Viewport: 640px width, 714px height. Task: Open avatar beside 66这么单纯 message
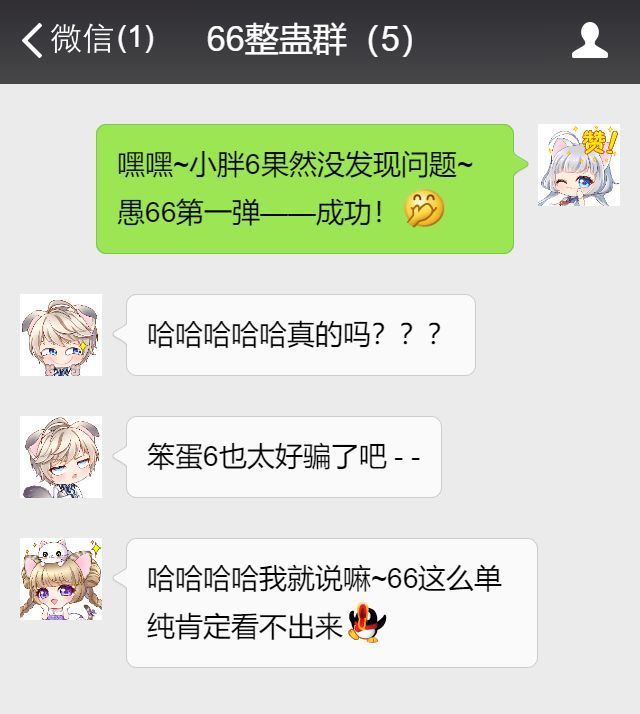pos(61,579)
